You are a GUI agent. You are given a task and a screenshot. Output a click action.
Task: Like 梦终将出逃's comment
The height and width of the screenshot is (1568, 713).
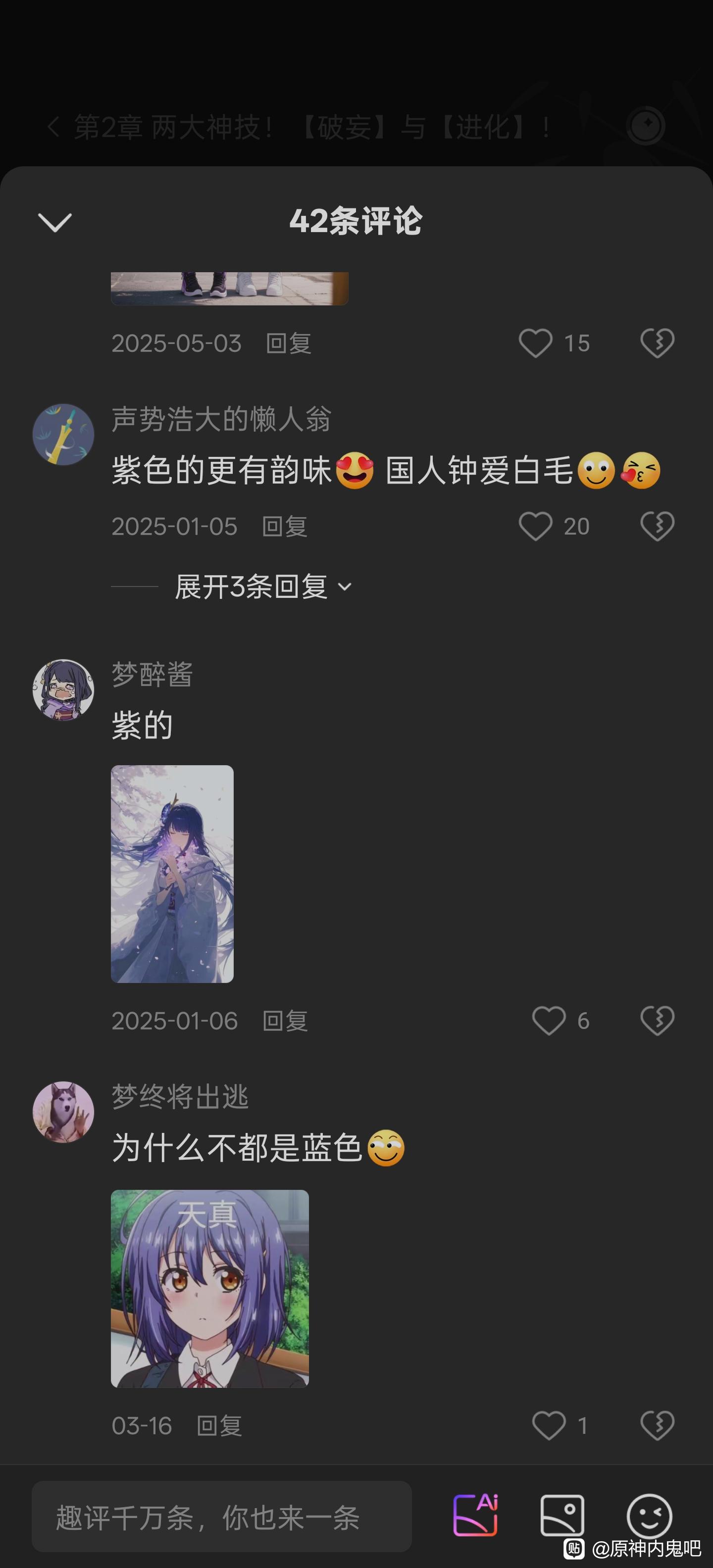tap(549, 1425)
